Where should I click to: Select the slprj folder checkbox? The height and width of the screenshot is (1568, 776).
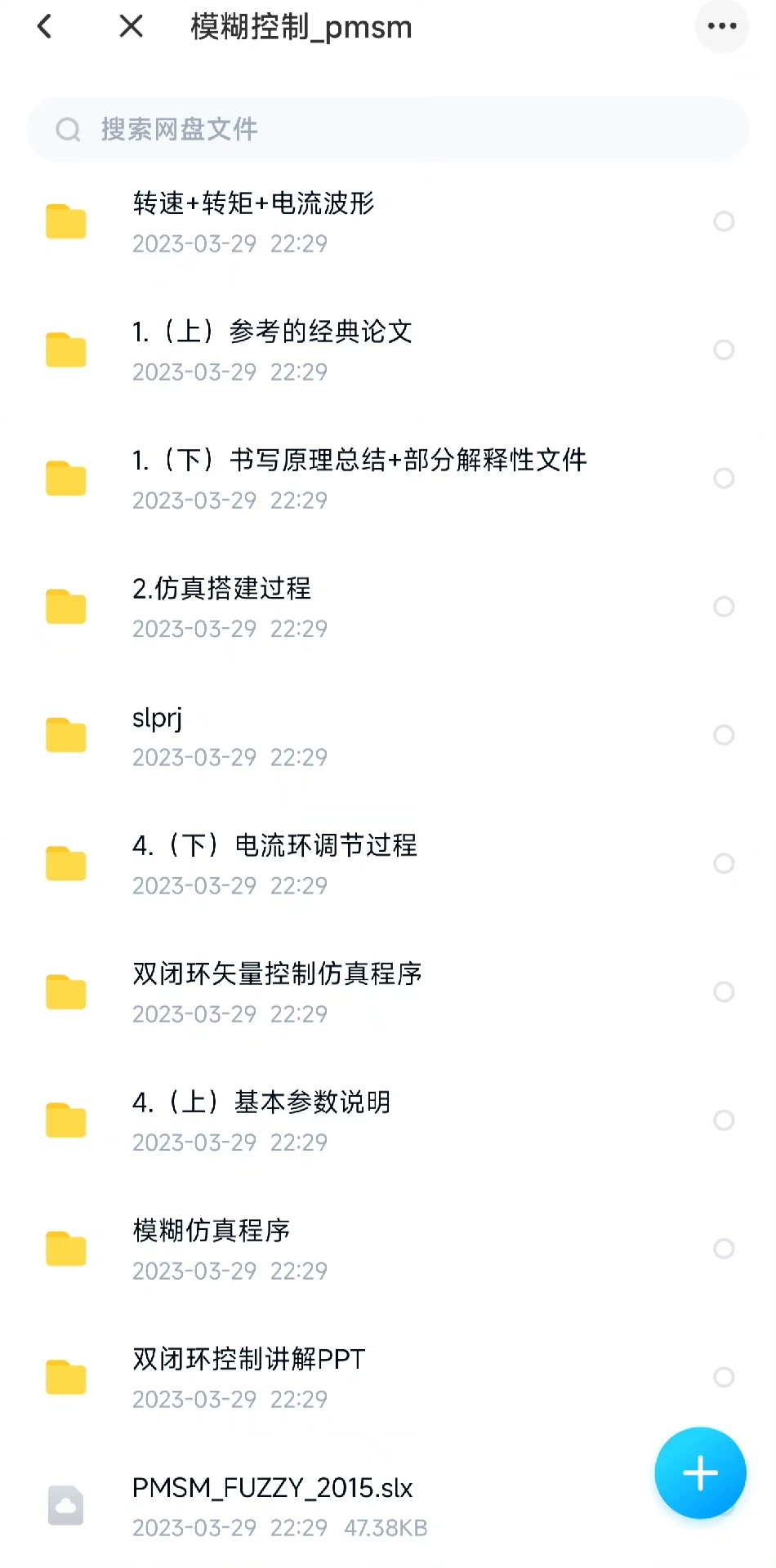point(724,734)
